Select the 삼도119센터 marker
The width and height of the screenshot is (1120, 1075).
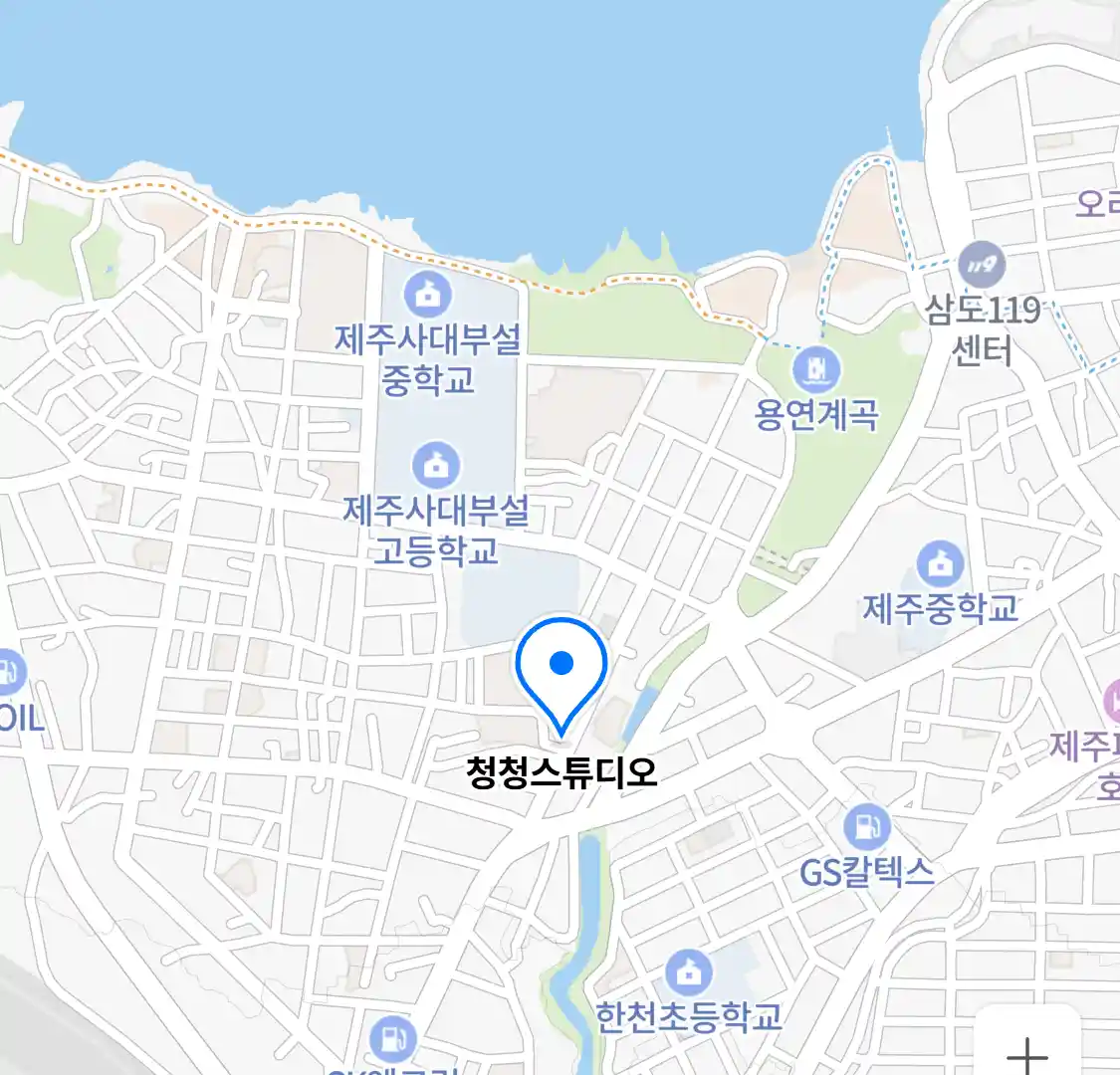pos(982,265)
